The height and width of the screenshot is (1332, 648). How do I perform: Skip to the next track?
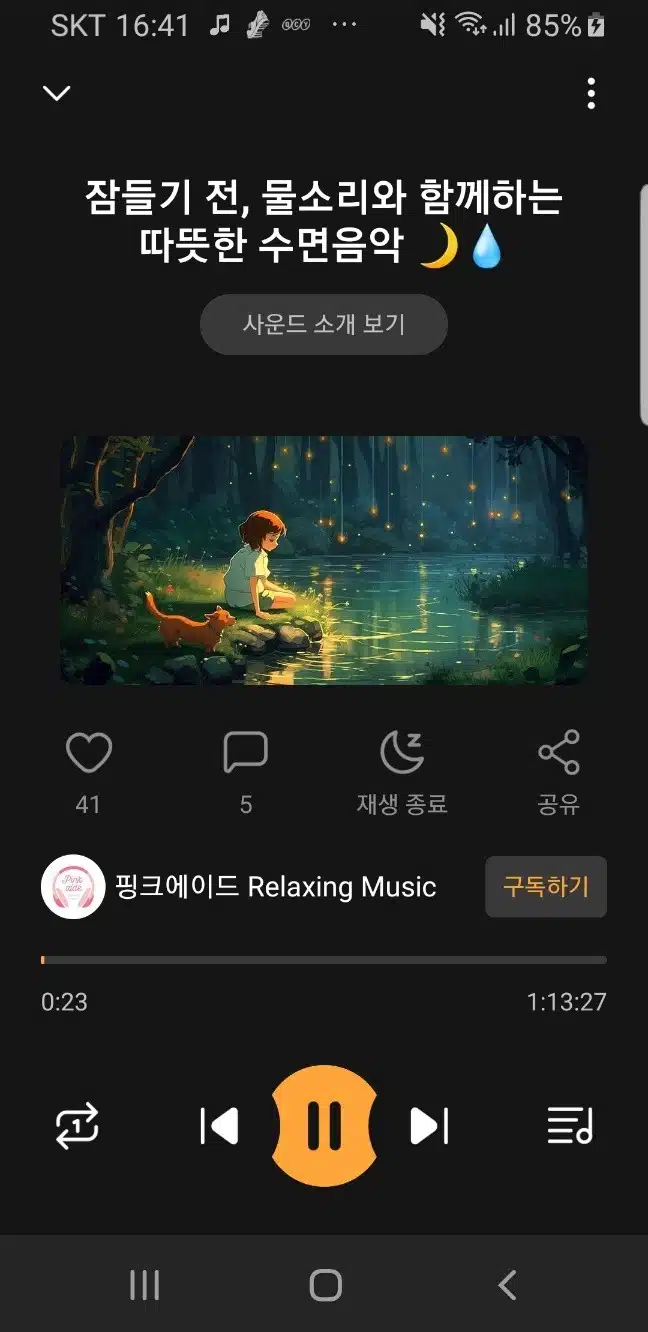click(x=429, y=1126)
